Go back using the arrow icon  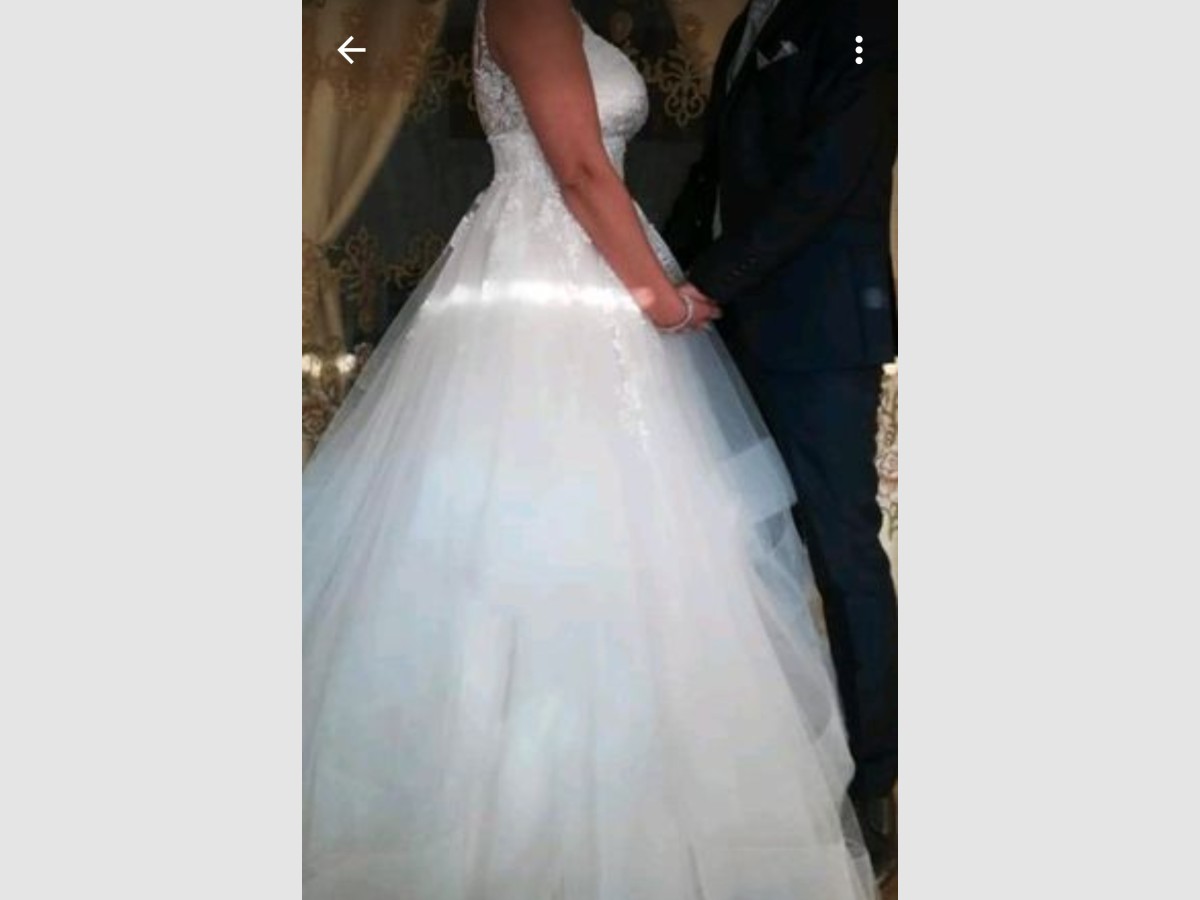(351, 50)
